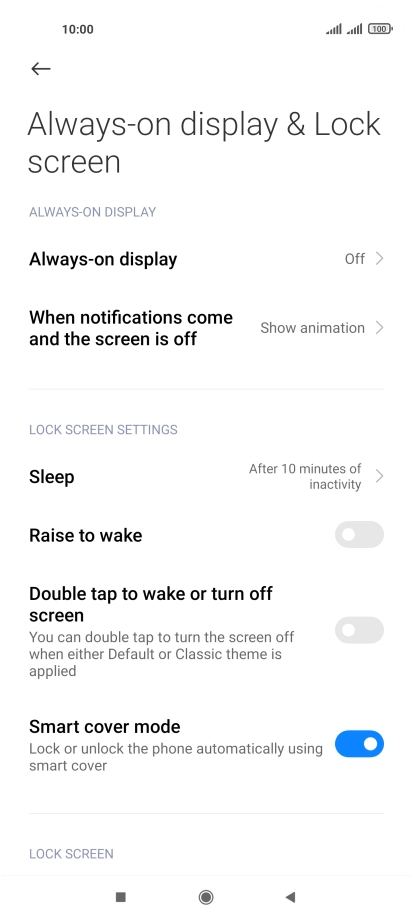Disable Smart cover mode
Viewport: 413px width, 919px height.
[359, 744]
